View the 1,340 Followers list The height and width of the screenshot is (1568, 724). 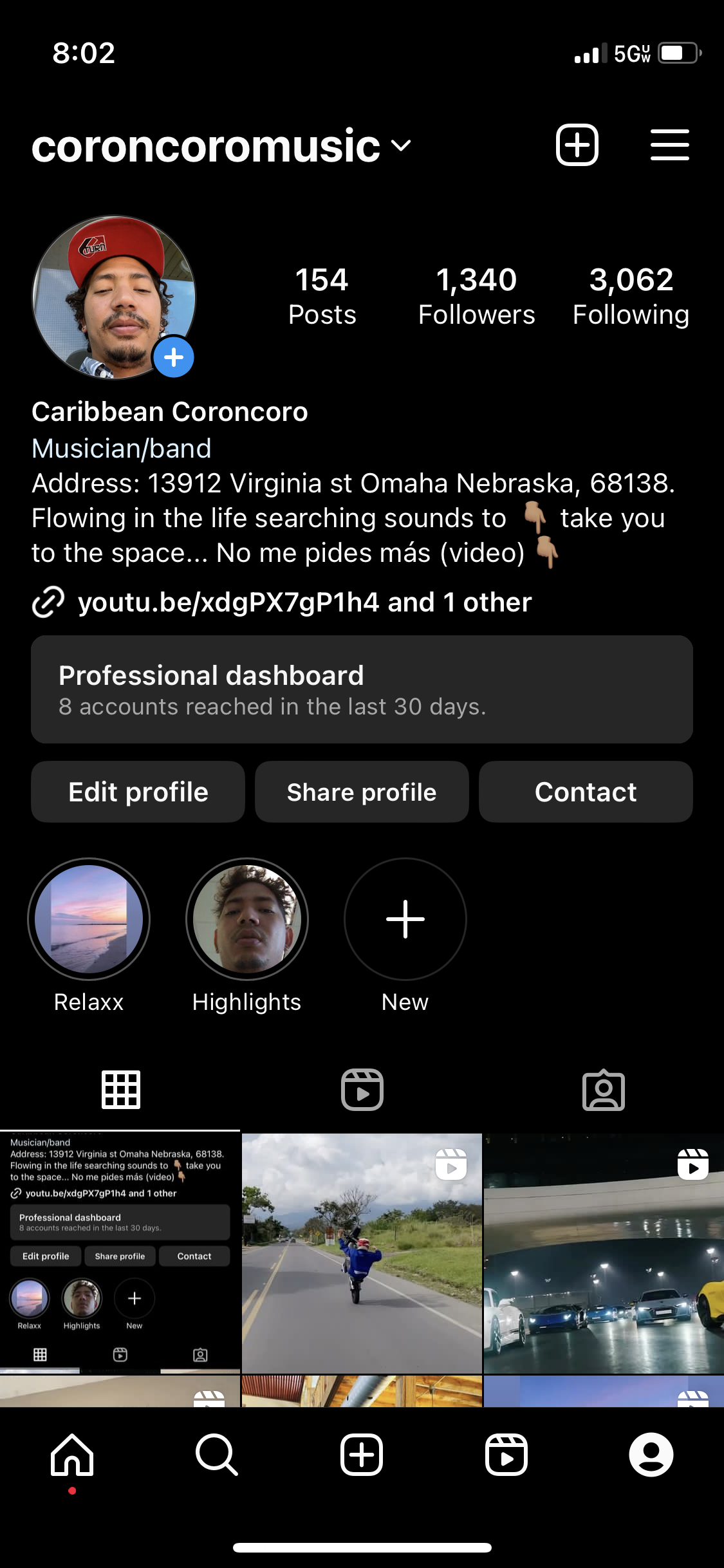point(476,296)
